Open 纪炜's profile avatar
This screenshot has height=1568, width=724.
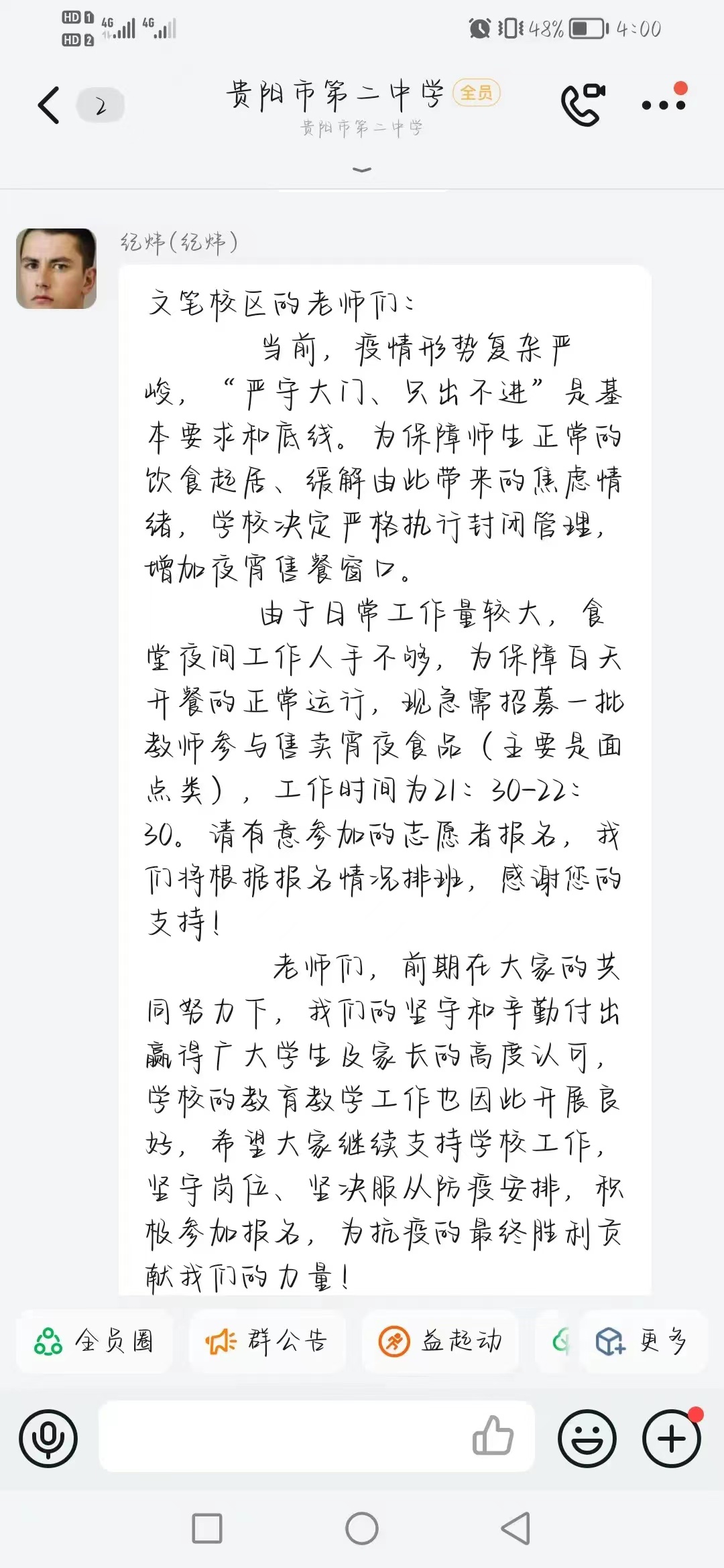click(56, 269)
